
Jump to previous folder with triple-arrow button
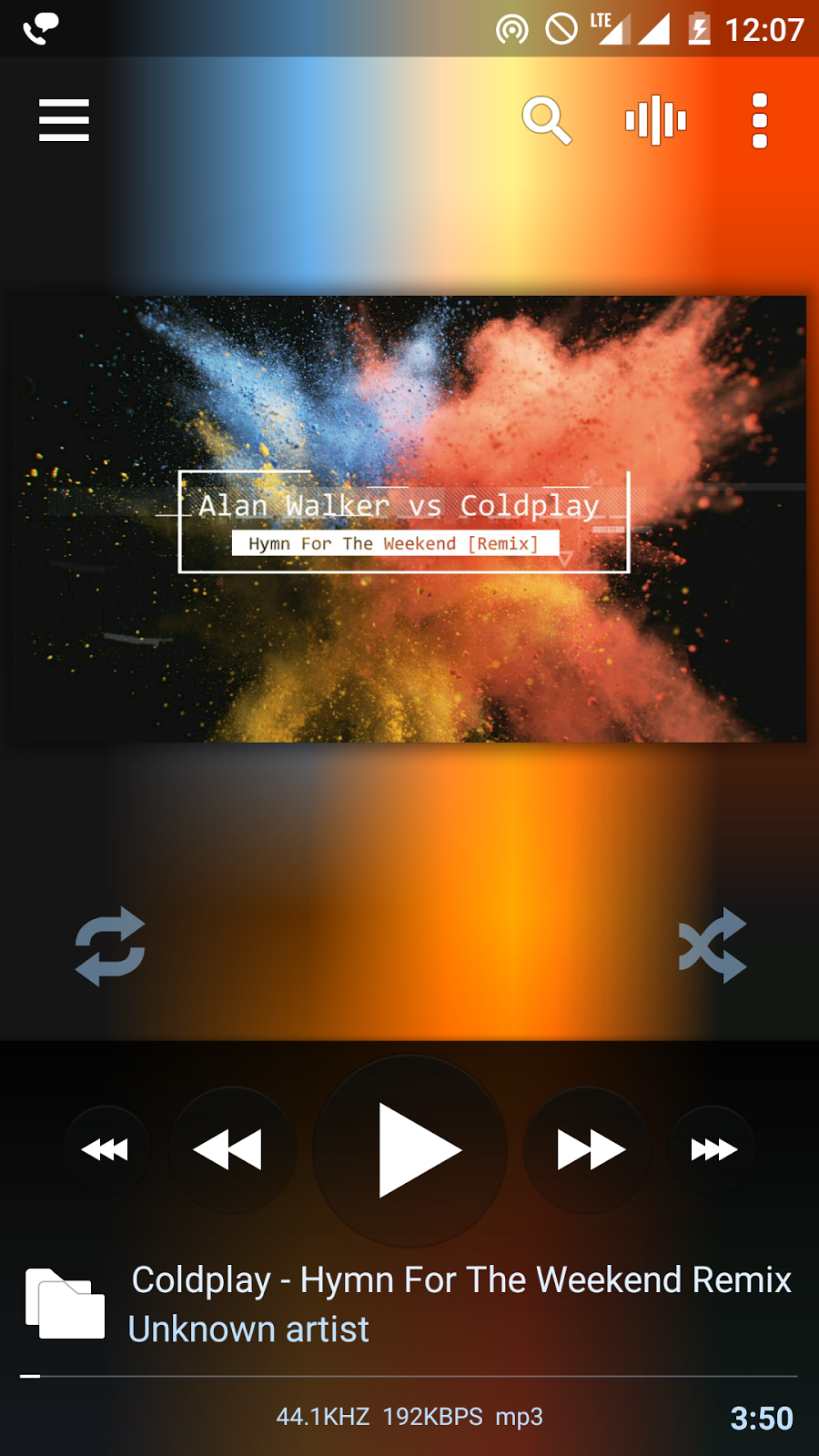[x=106, y=1149]
